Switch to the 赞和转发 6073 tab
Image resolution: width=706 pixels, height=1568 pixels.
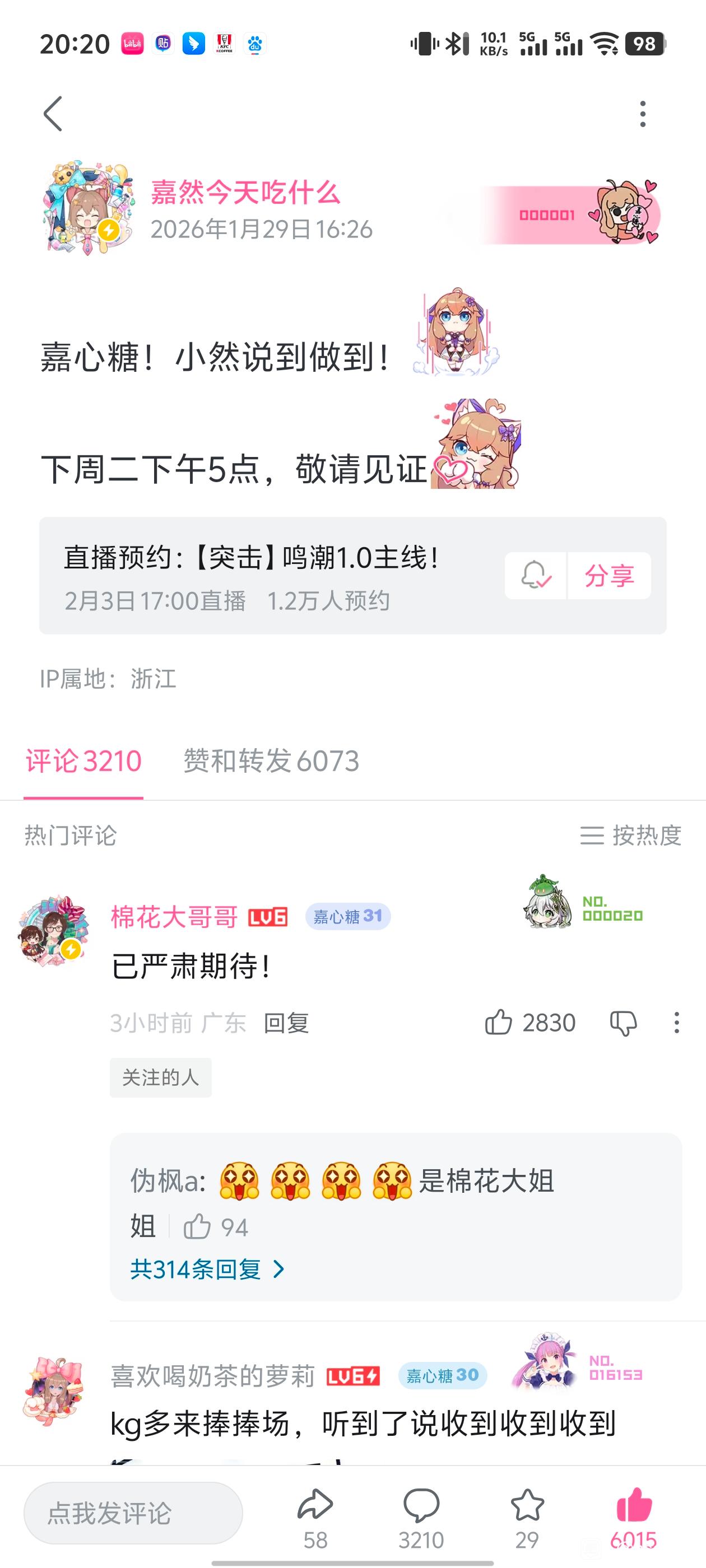[x=271, y=761]
